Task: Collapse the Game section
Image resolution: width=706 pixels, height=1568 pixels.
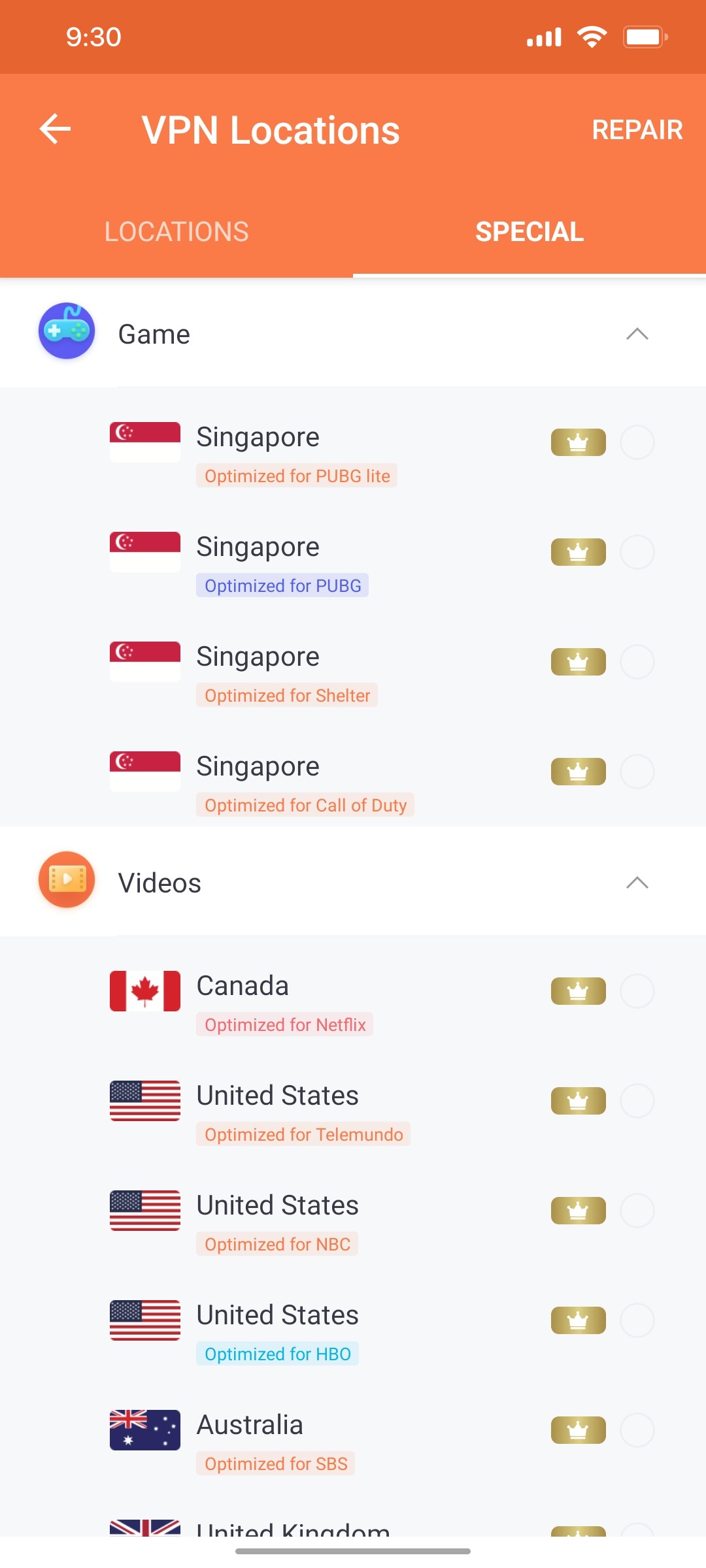Action: click(637, 334)
